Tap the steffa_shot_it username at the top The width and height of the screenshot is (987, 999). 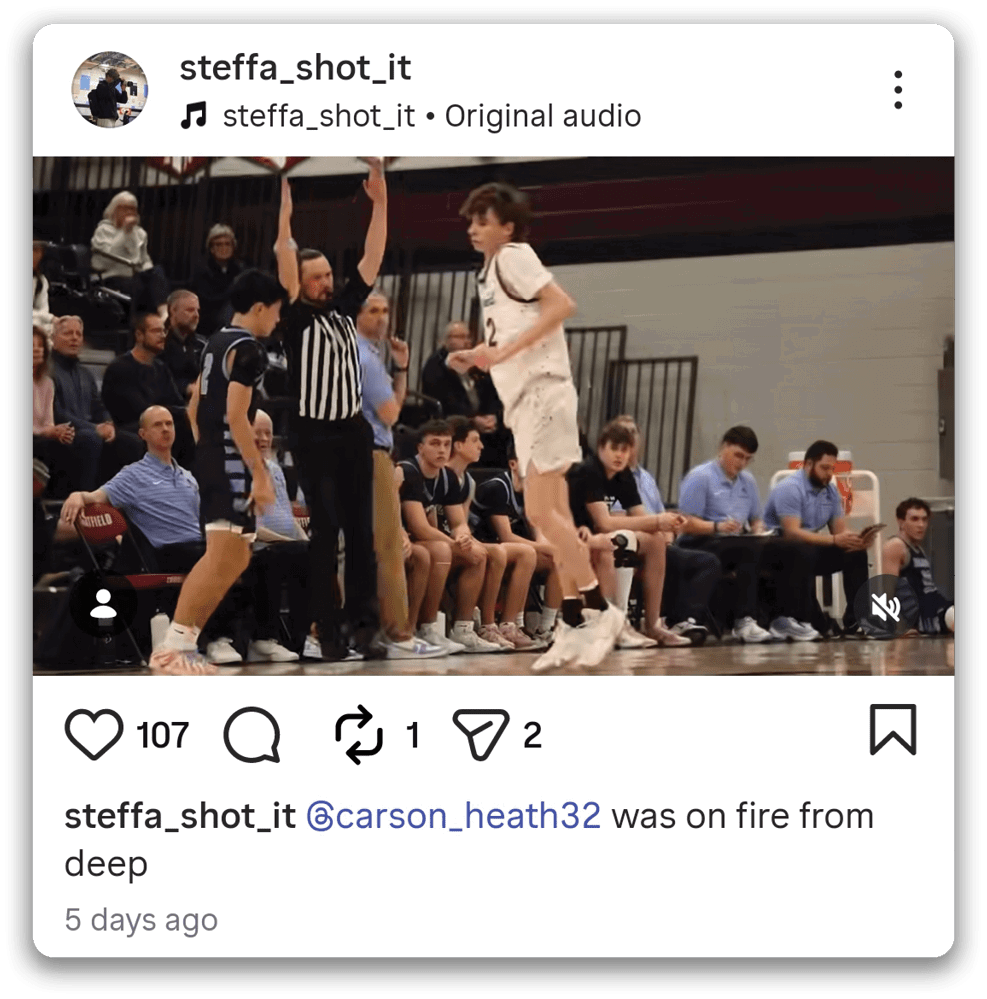coord(295,68)
